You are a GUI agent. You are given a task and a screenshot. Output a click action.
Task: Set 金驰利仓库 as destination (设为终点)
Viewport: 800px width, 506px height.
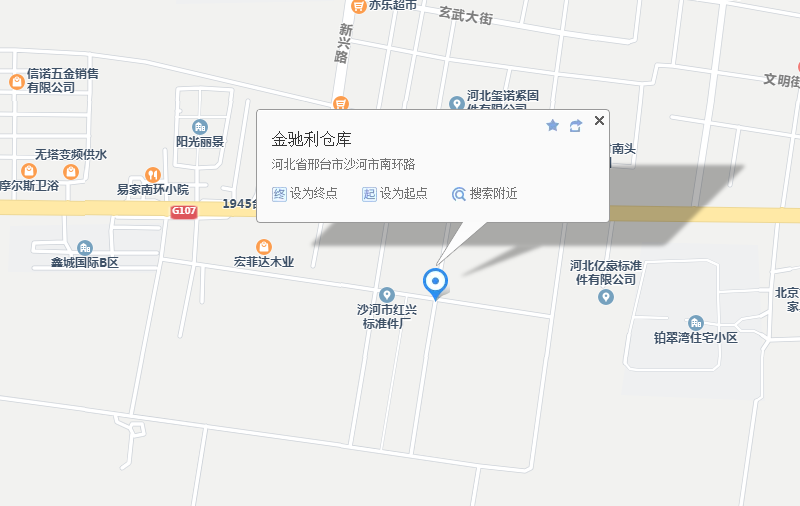point(305,194)
